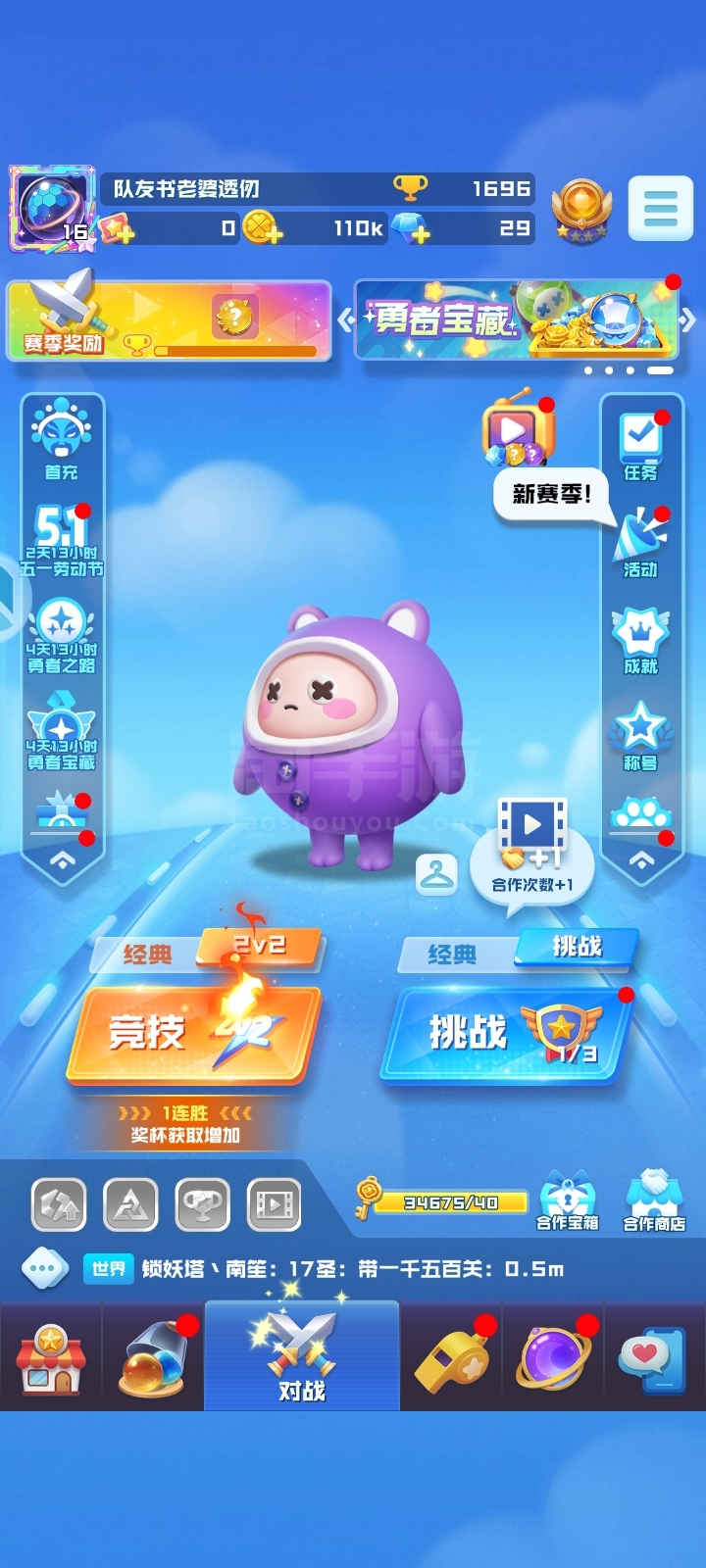Open the whistle tab in bottom bar
Viewport: 706px width, 1568px height.
(x=453, y=1358)
